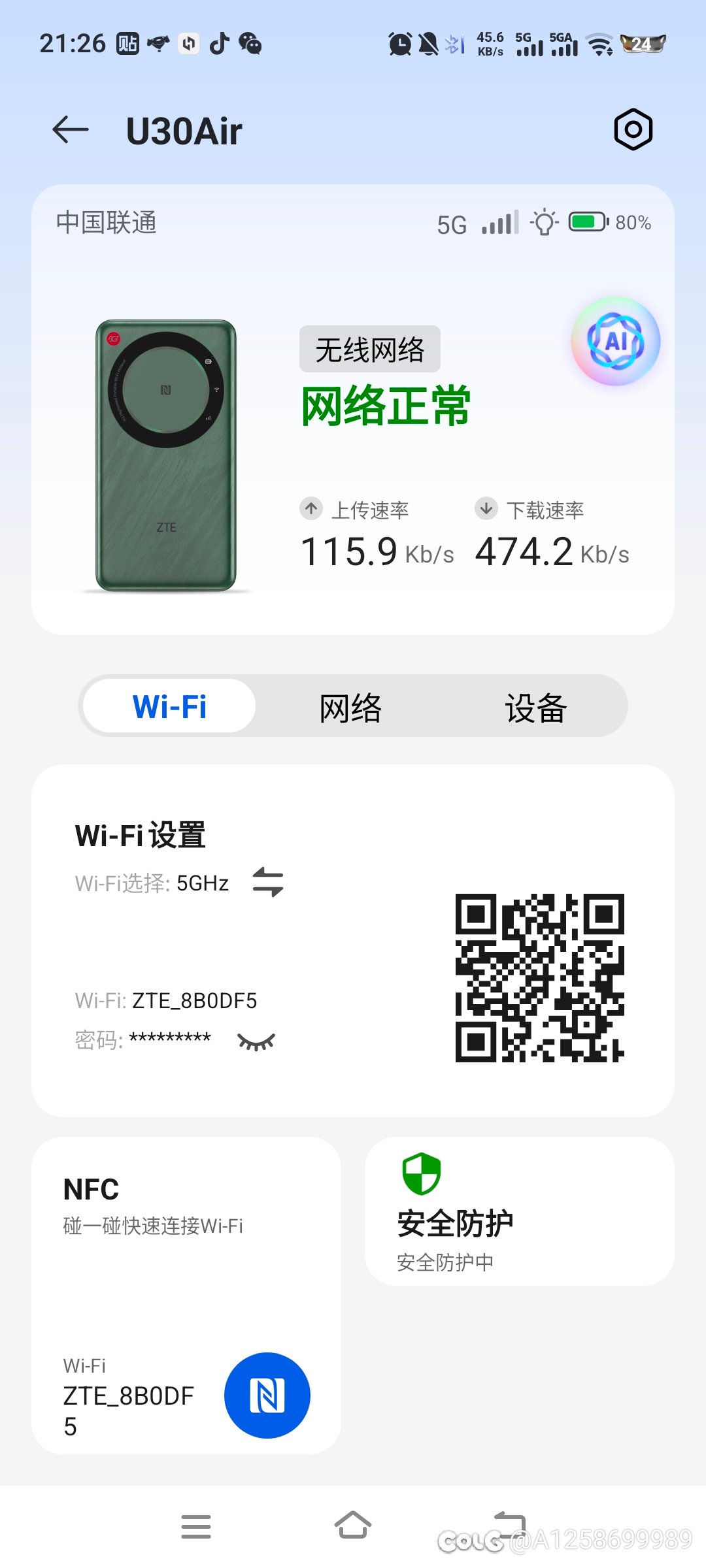Image resolution: width=706 pixels, height=1568 pixels.
Task: Switch the Wi-Fi band from 5GHz
Action: click(268, 882)
